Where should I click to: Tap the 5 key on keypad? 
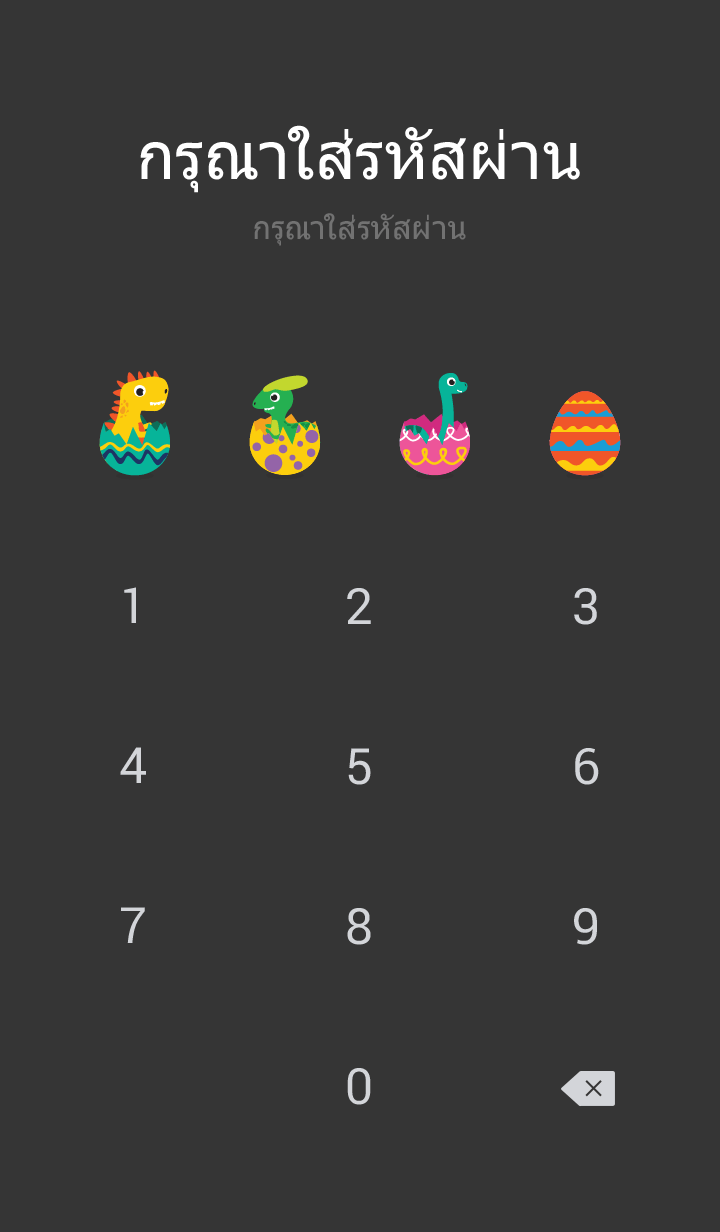click(359, 767)
